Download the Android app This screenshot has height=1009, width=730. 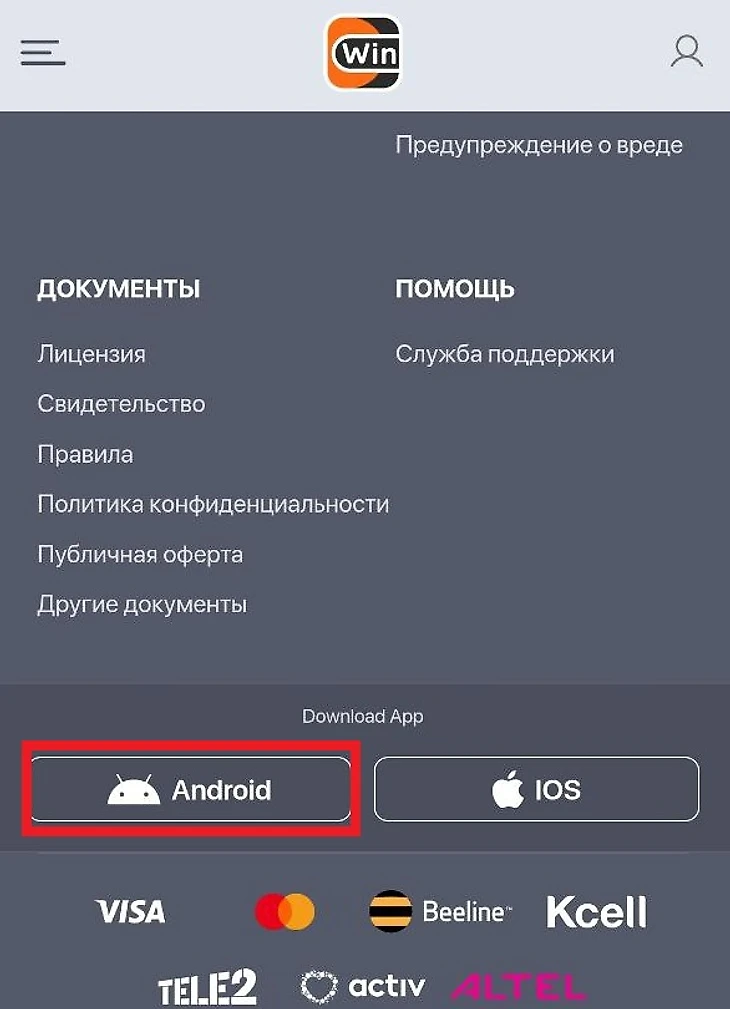191,789
